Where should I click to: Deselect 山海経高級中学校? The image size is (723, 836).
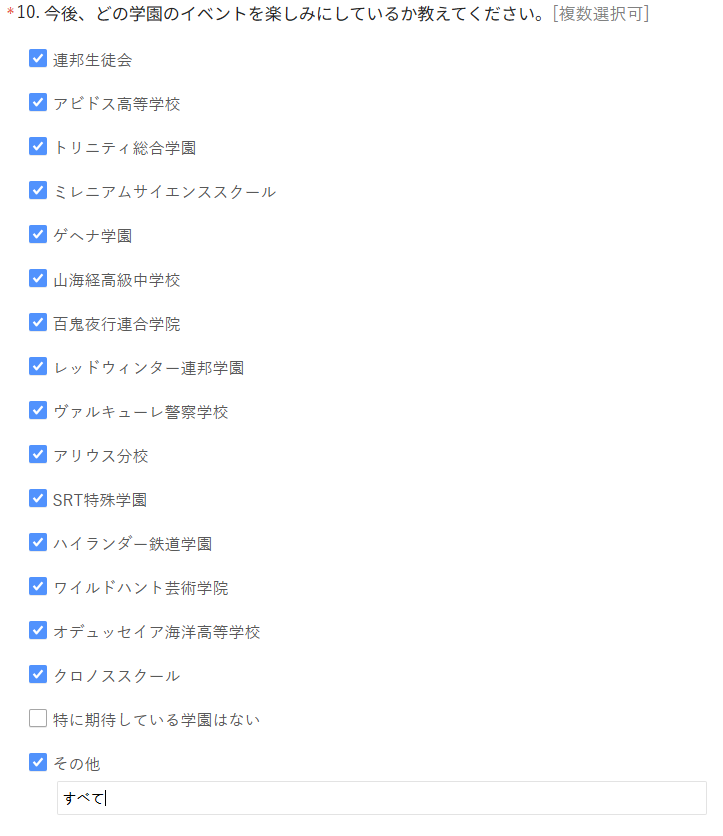38,279
